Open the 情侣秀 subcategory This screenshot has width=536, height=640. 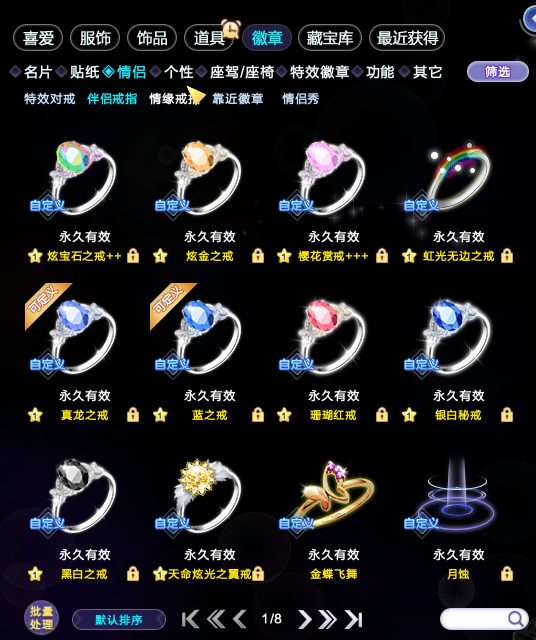click(x=300, y=99)
